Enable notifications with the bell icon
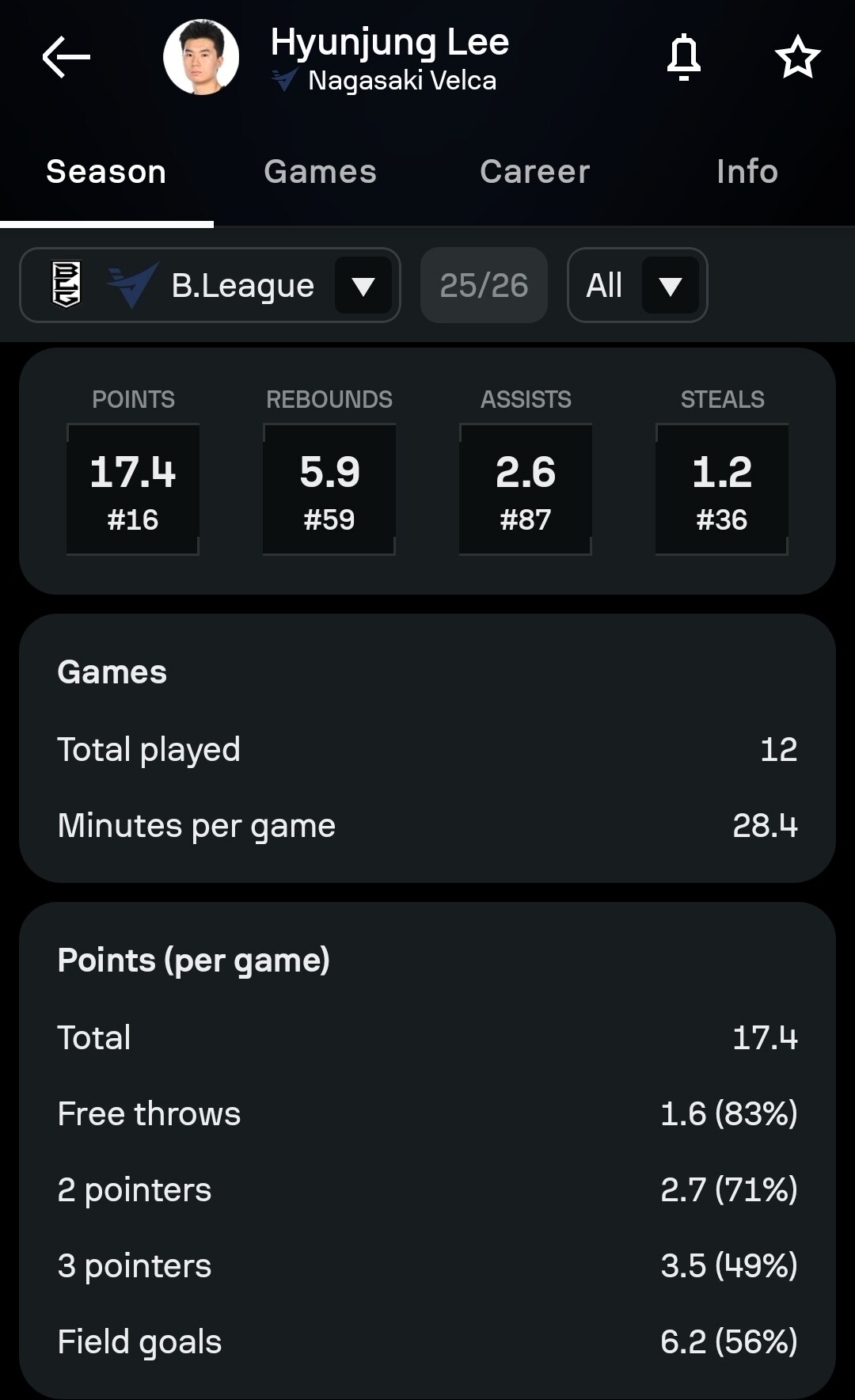 pyautogui.click(x=684, y=58)
